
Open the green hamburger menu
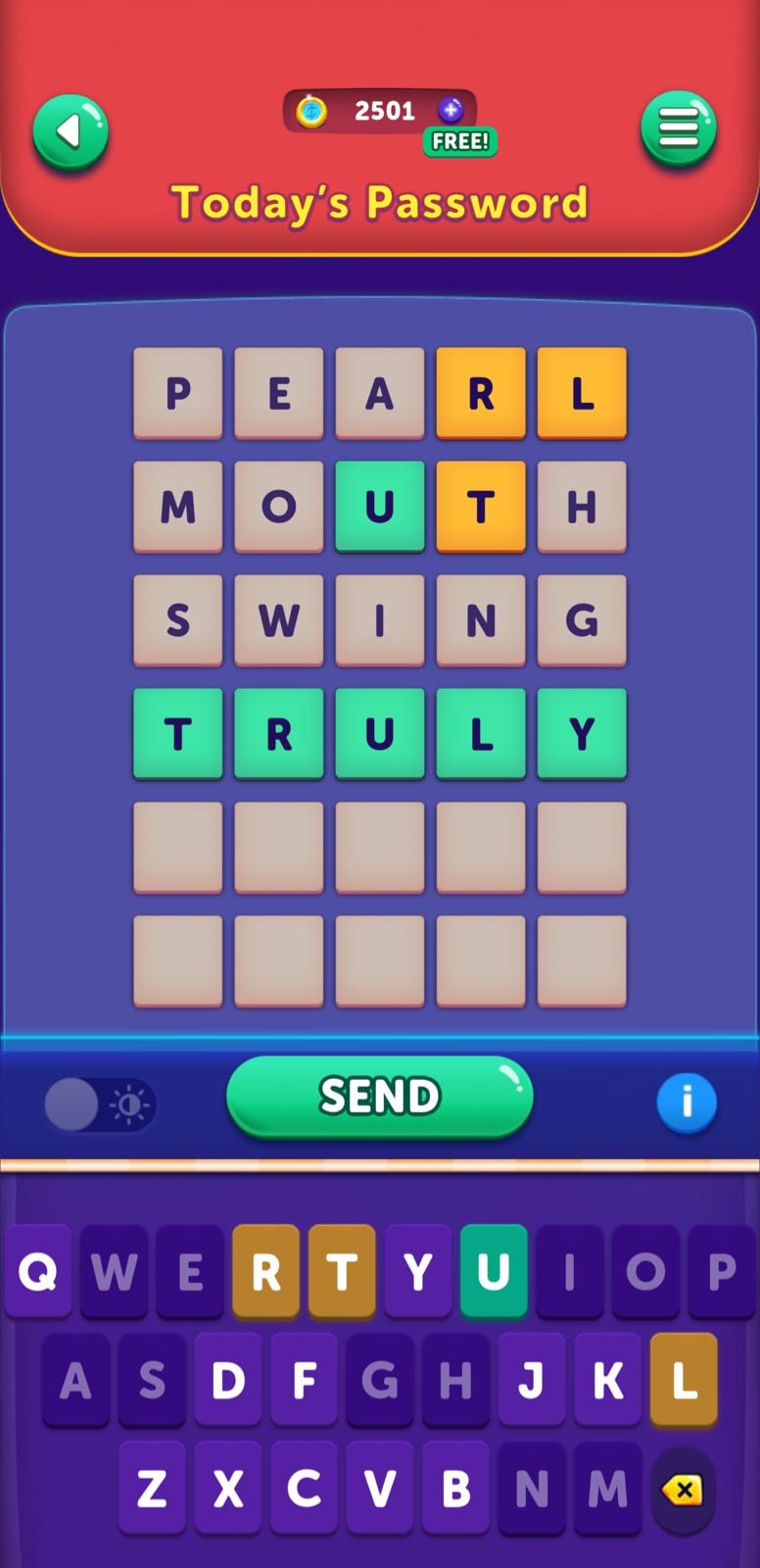679,128
